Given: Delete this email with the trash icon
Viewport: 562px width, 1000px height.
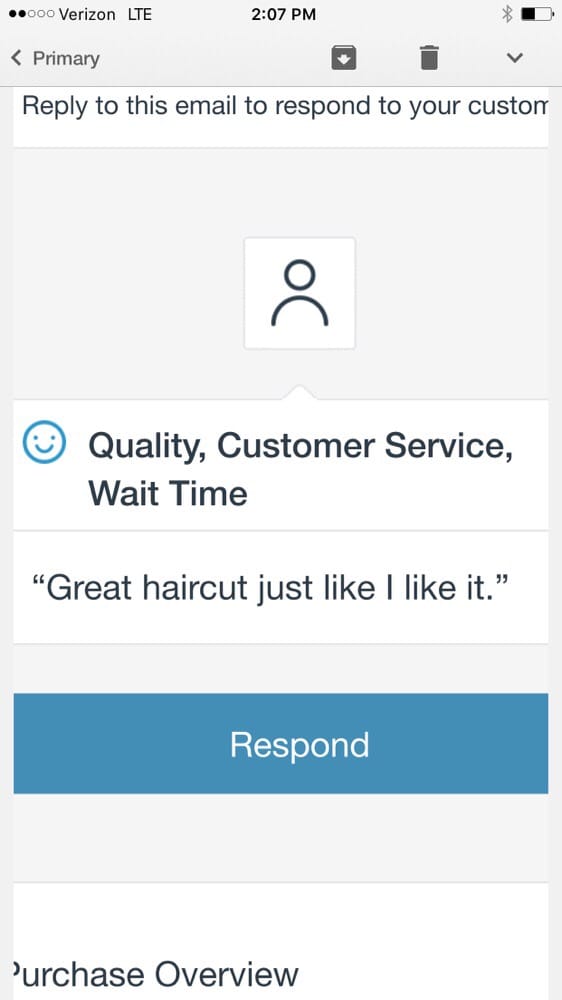Looking at the screenshot, I should click(429, 58).
